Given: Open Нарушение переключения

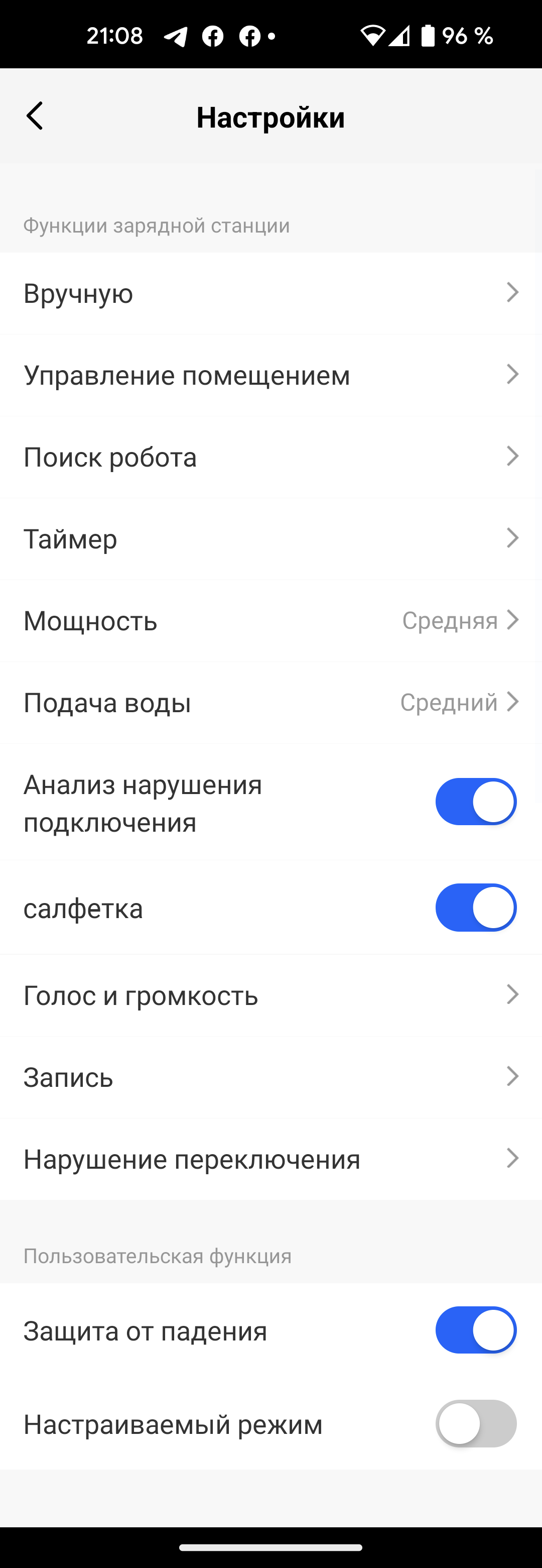Looking at the screenshot, I should pos(270,1158).
